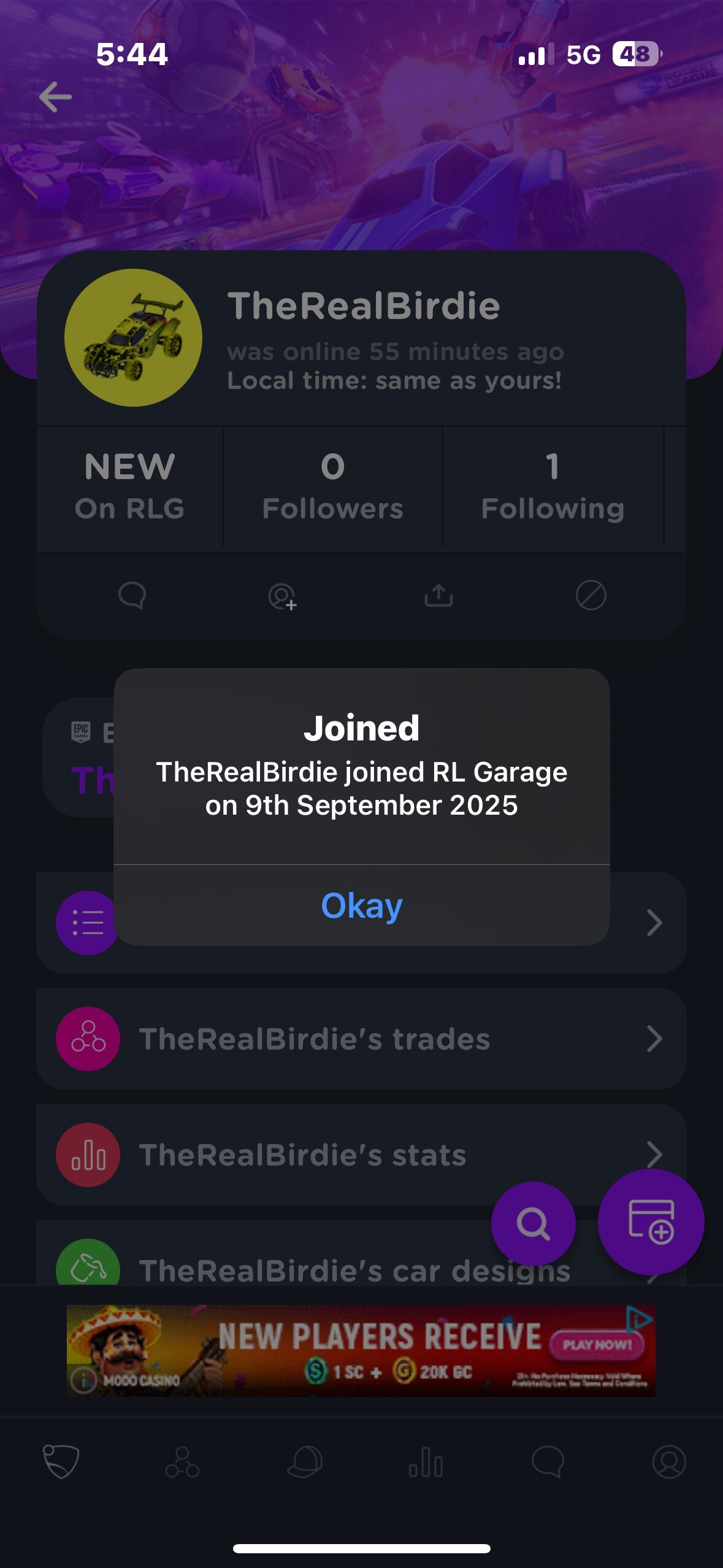Open the messages tab in bottom bar
The width and height of the screenshot is (723, 1568).
pos(548,1461)
